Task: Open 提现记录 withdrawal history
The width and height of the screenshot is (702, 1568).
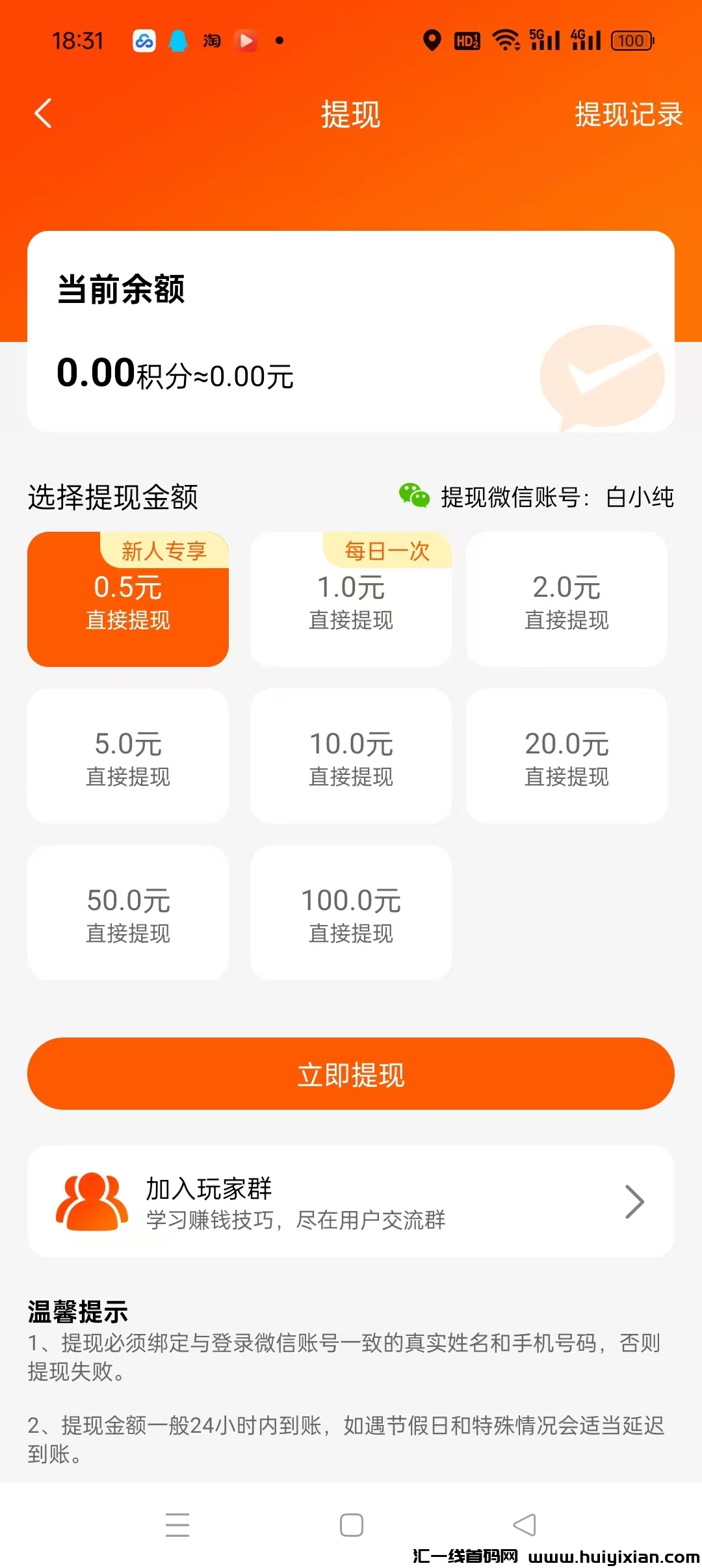Action: pos(627,114)
